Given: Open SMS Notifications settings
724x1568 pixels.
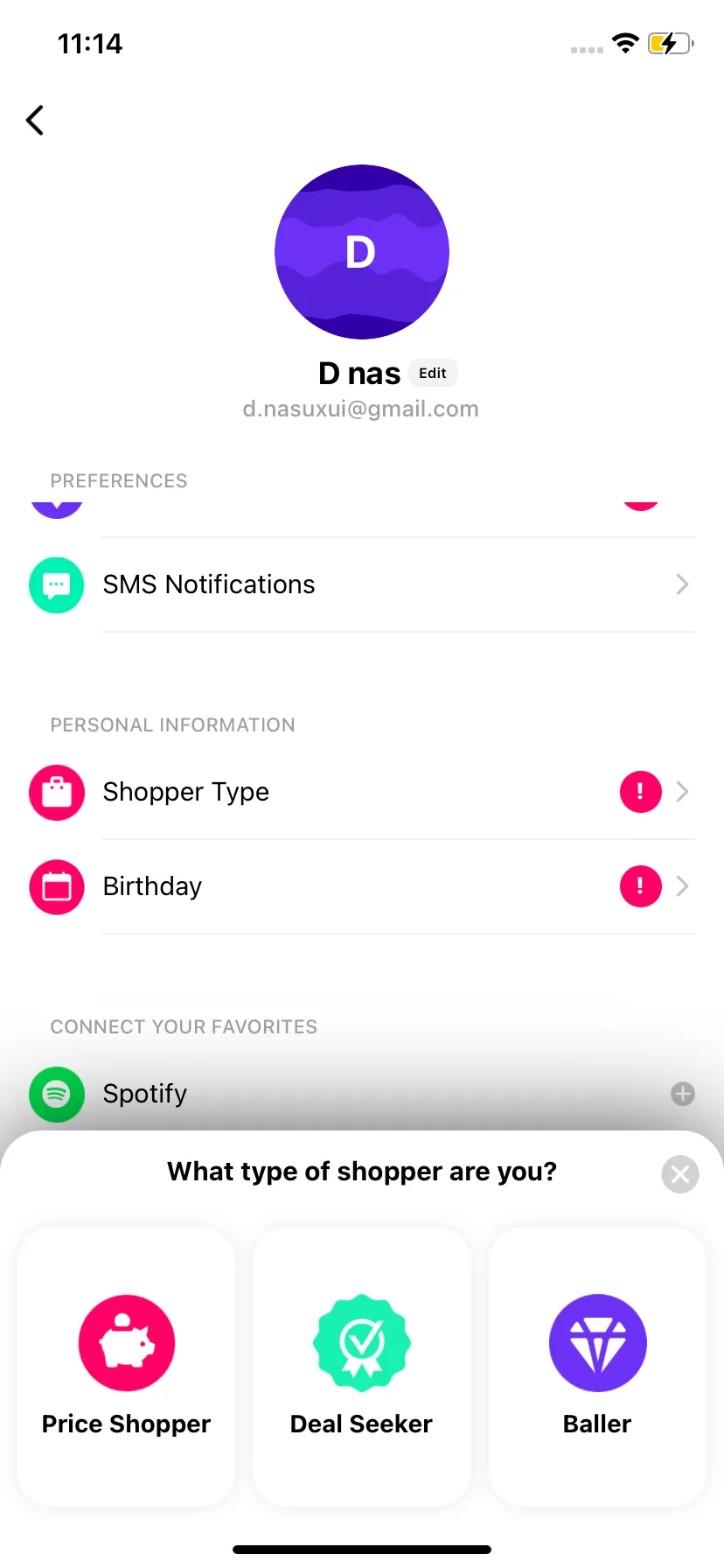Looking at the screenshot, I should (x=362, y=584).
